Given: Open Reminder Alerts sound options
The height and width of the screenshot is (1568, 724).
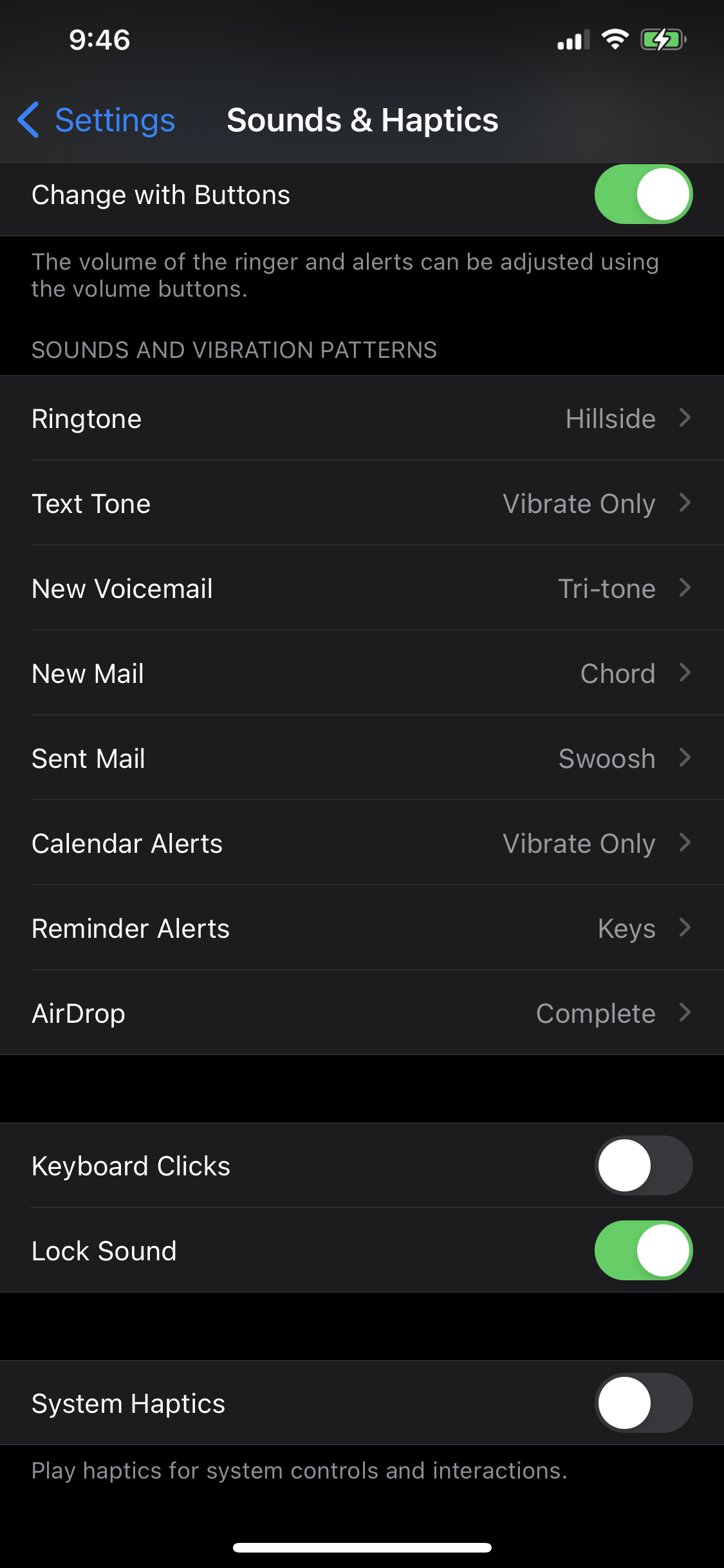Looking at the screenshot, I should (362, 928).
